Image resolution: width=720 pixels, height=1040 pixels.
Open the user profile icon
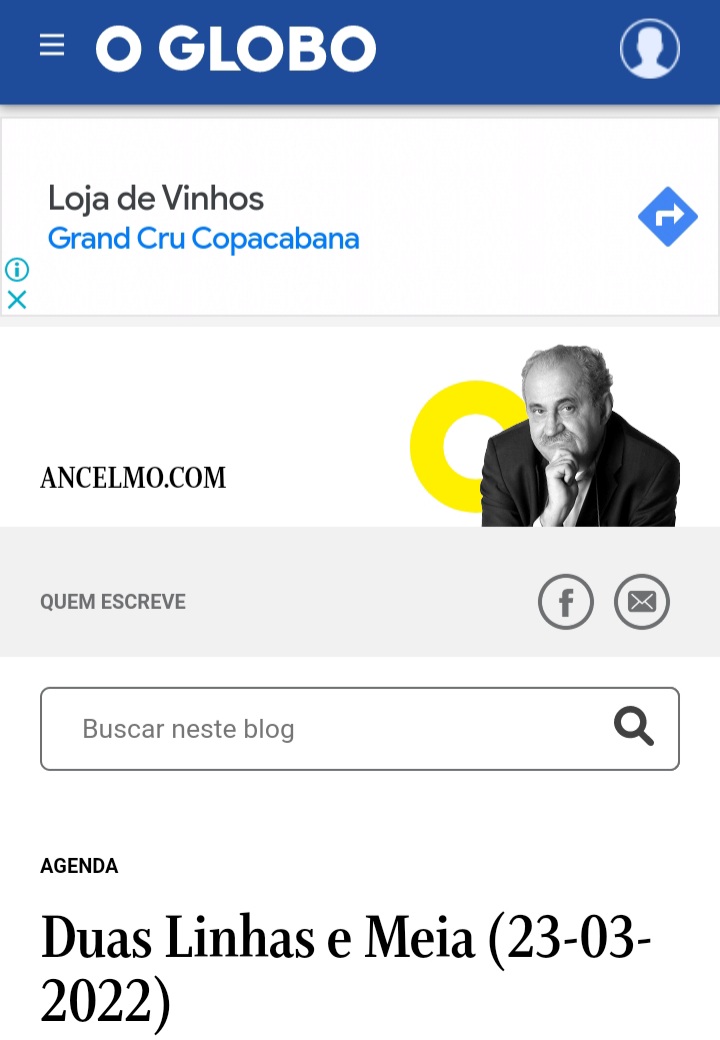(649, 48)
